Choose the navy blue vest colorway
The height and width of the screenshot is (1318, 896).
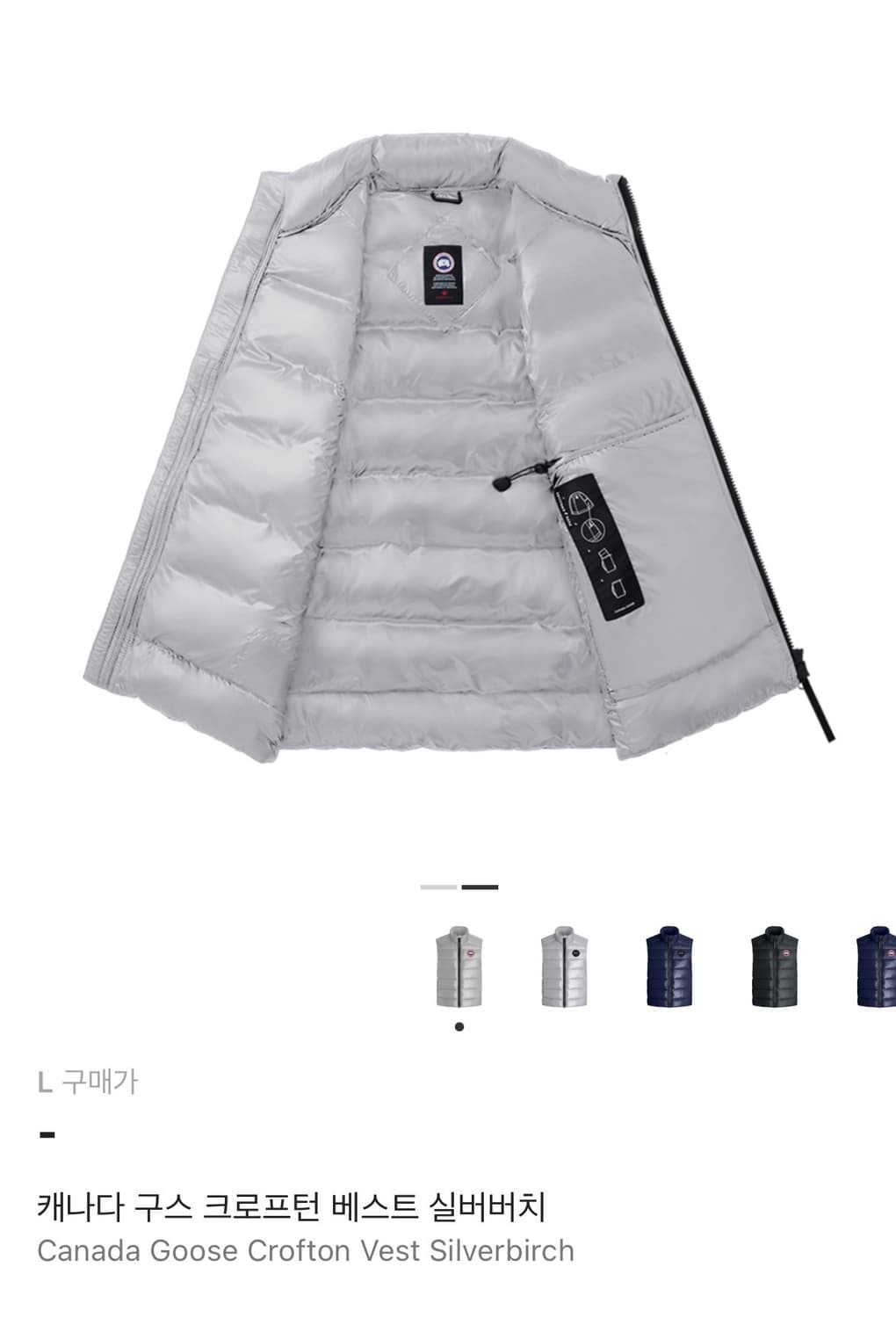pyautogui.click(x=669, y=966)
